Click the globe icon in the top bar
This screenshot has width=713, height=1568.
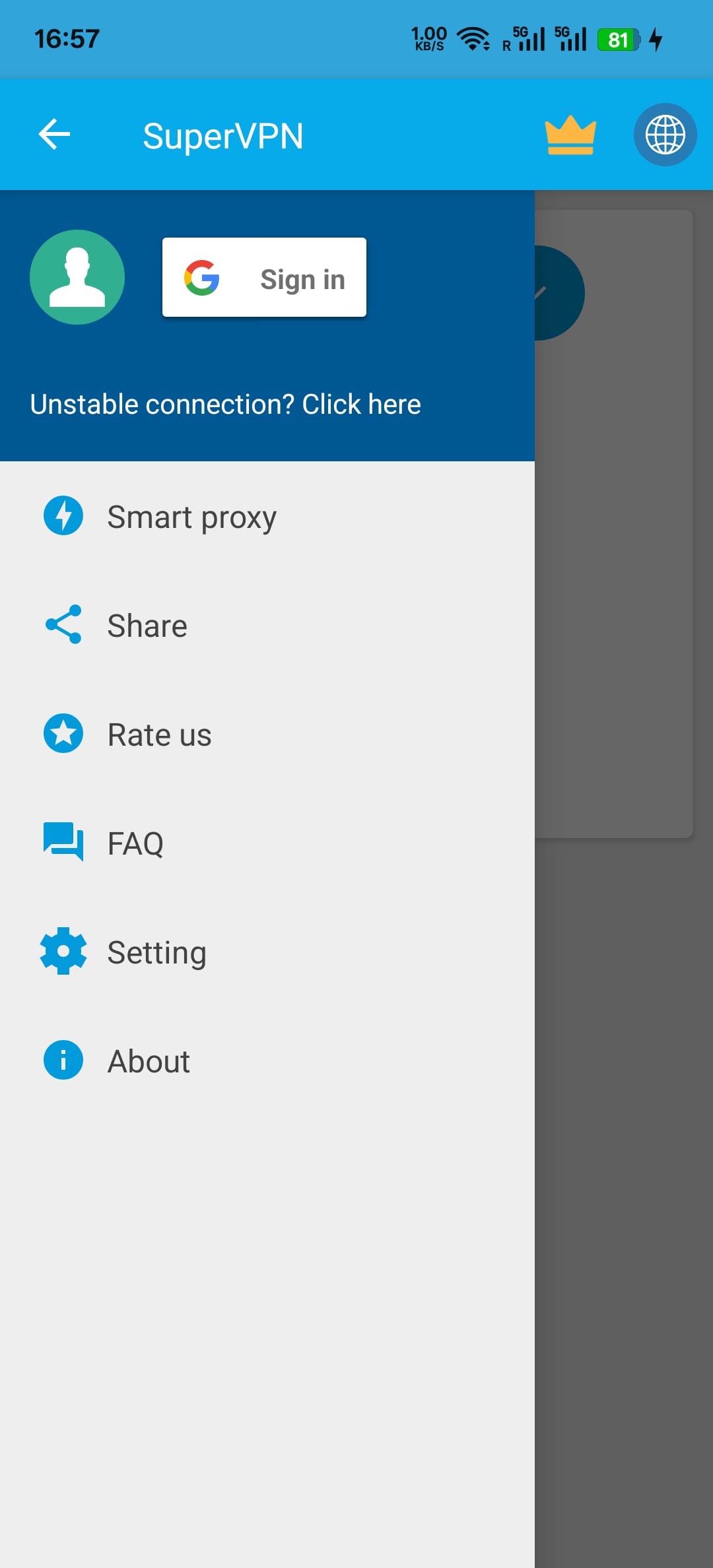(x=665, y=135)
